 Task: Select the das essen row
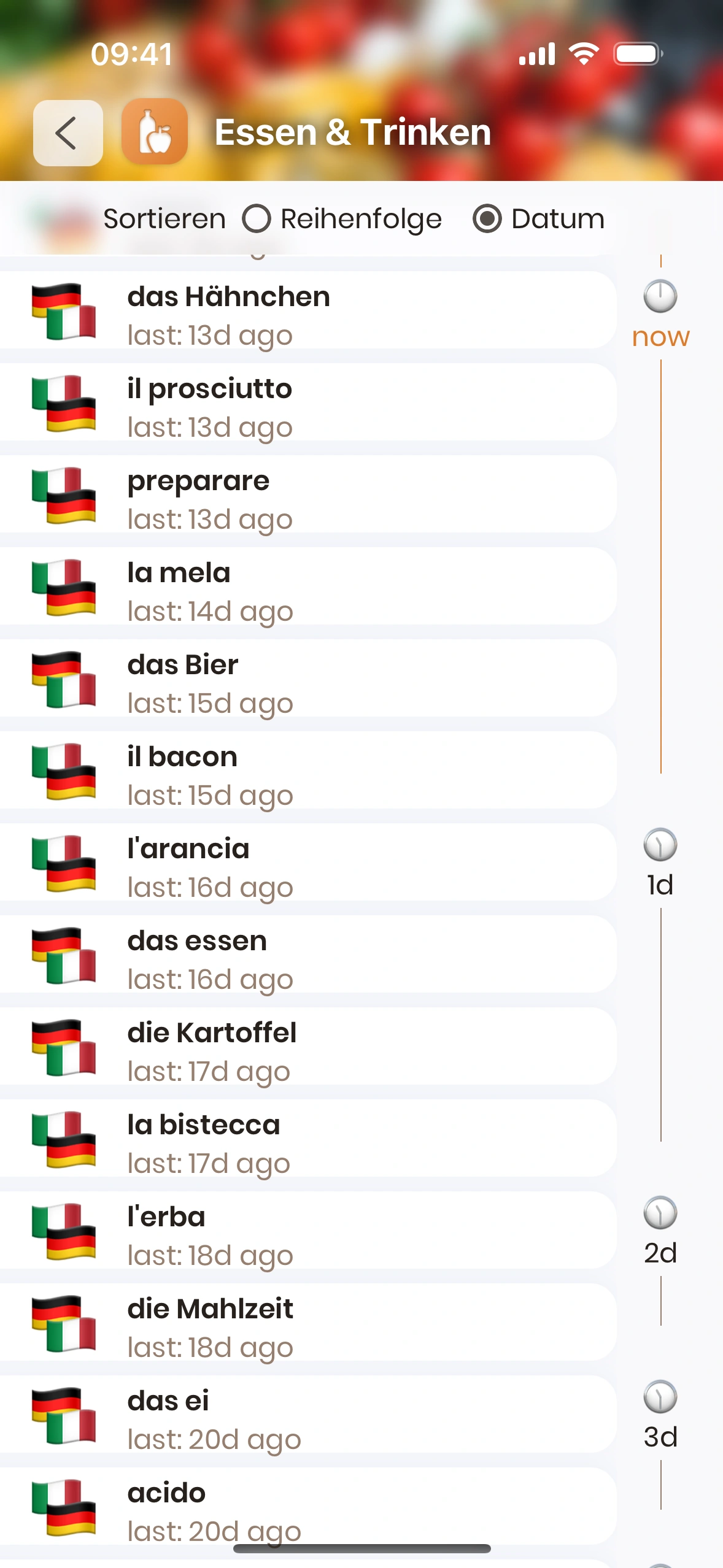tap(307, 955)
